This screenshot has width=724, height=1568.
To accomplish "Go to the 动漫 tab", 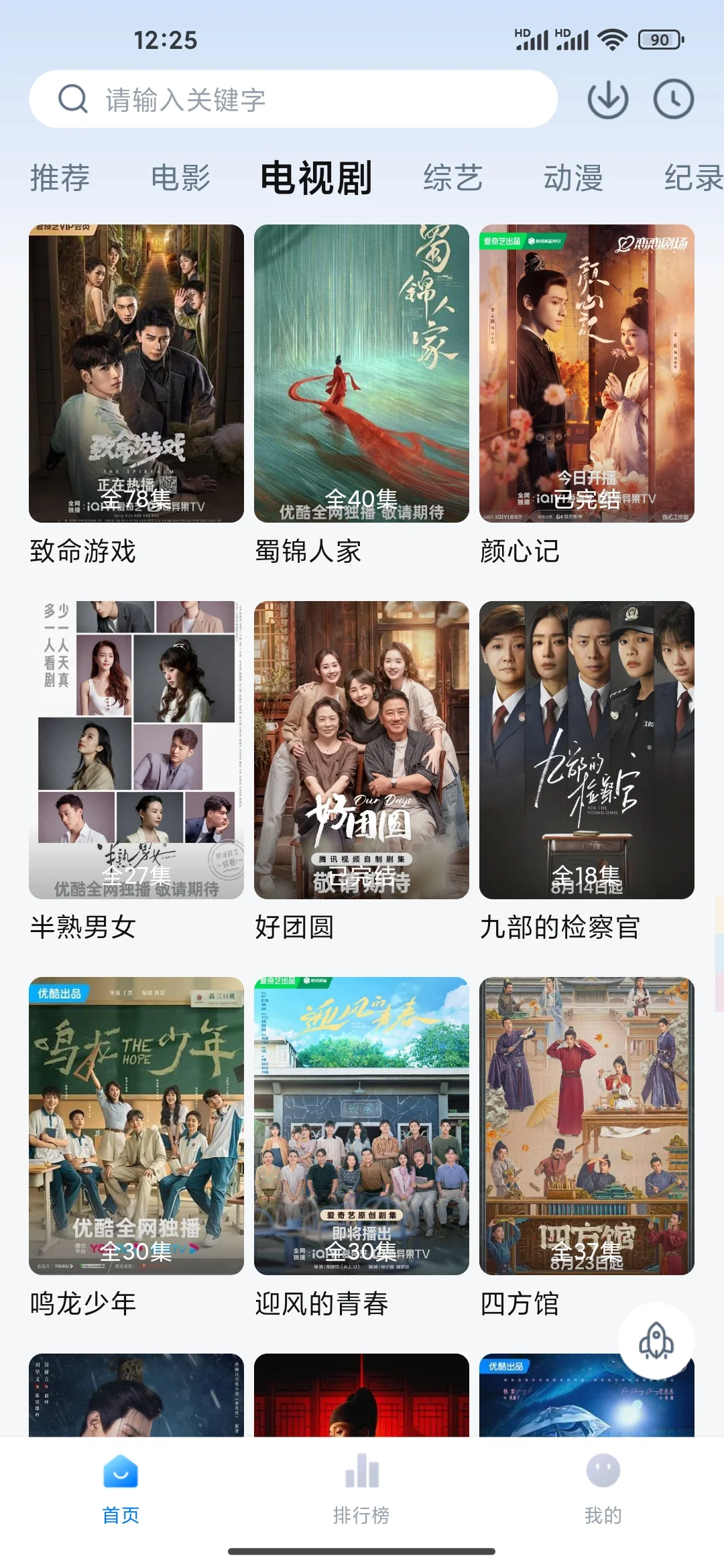I will [573, 178].
